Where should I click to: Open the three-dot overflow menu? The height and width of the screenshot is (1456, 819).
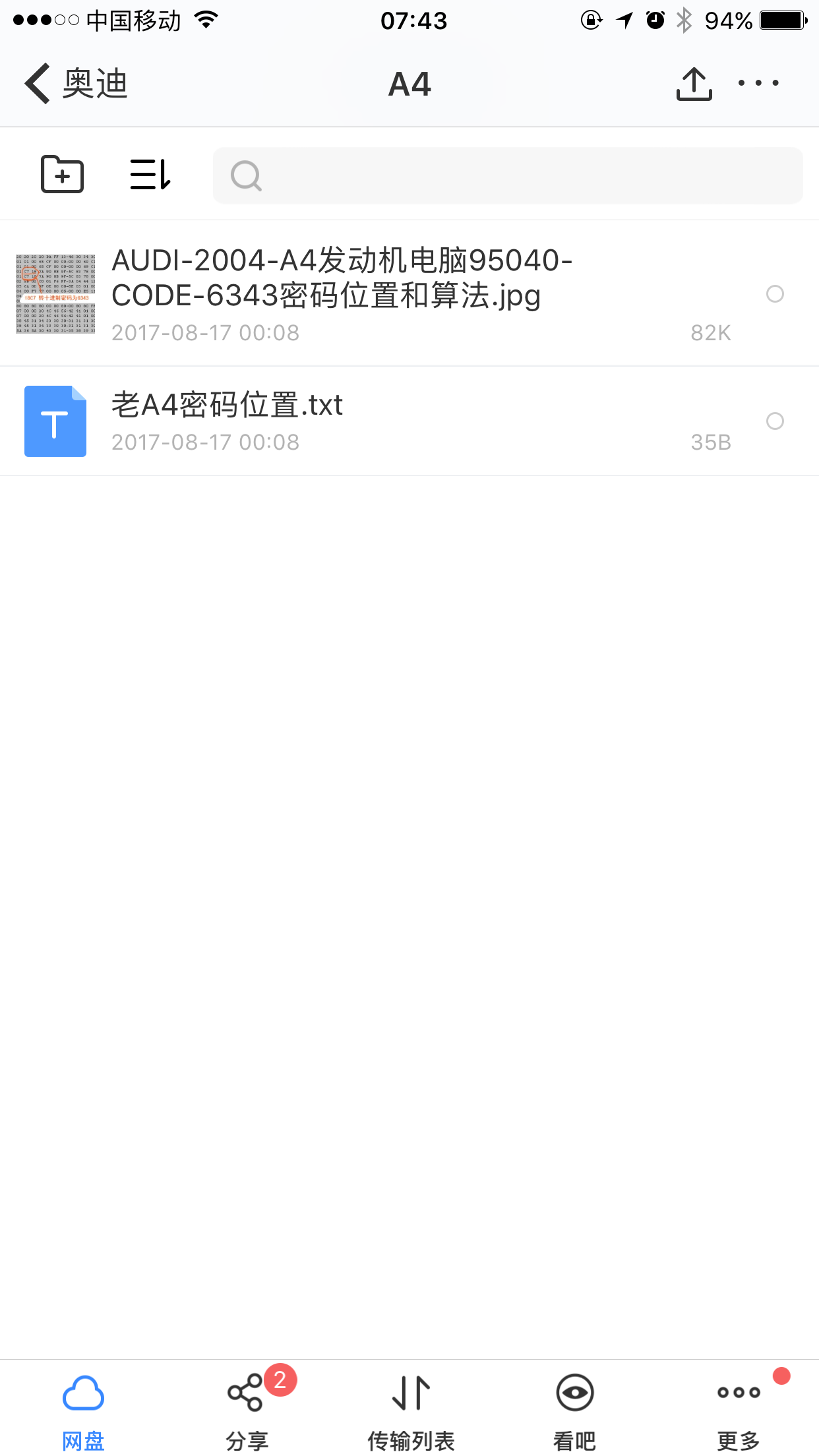[x=758, y=83]
